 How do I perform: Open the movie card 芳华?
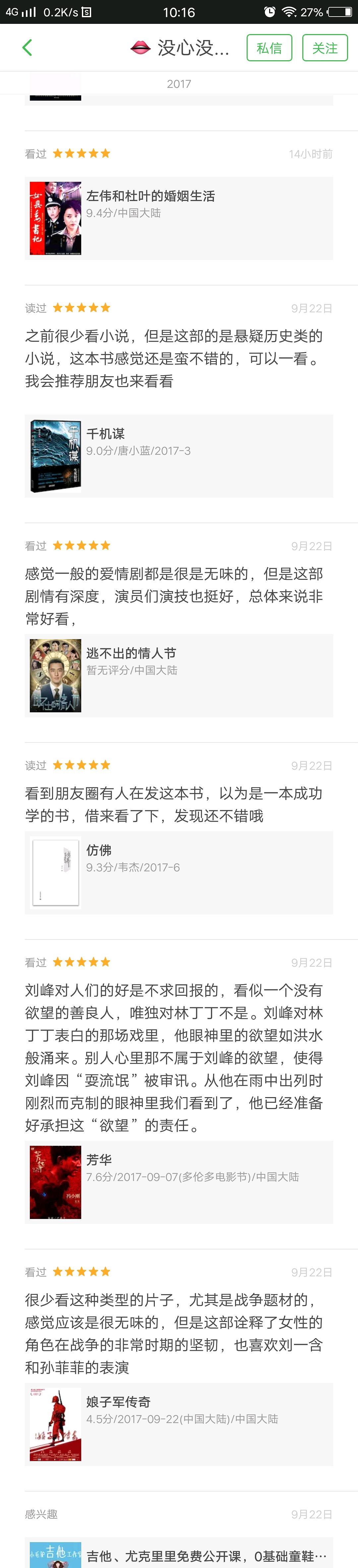point(179,1182)
